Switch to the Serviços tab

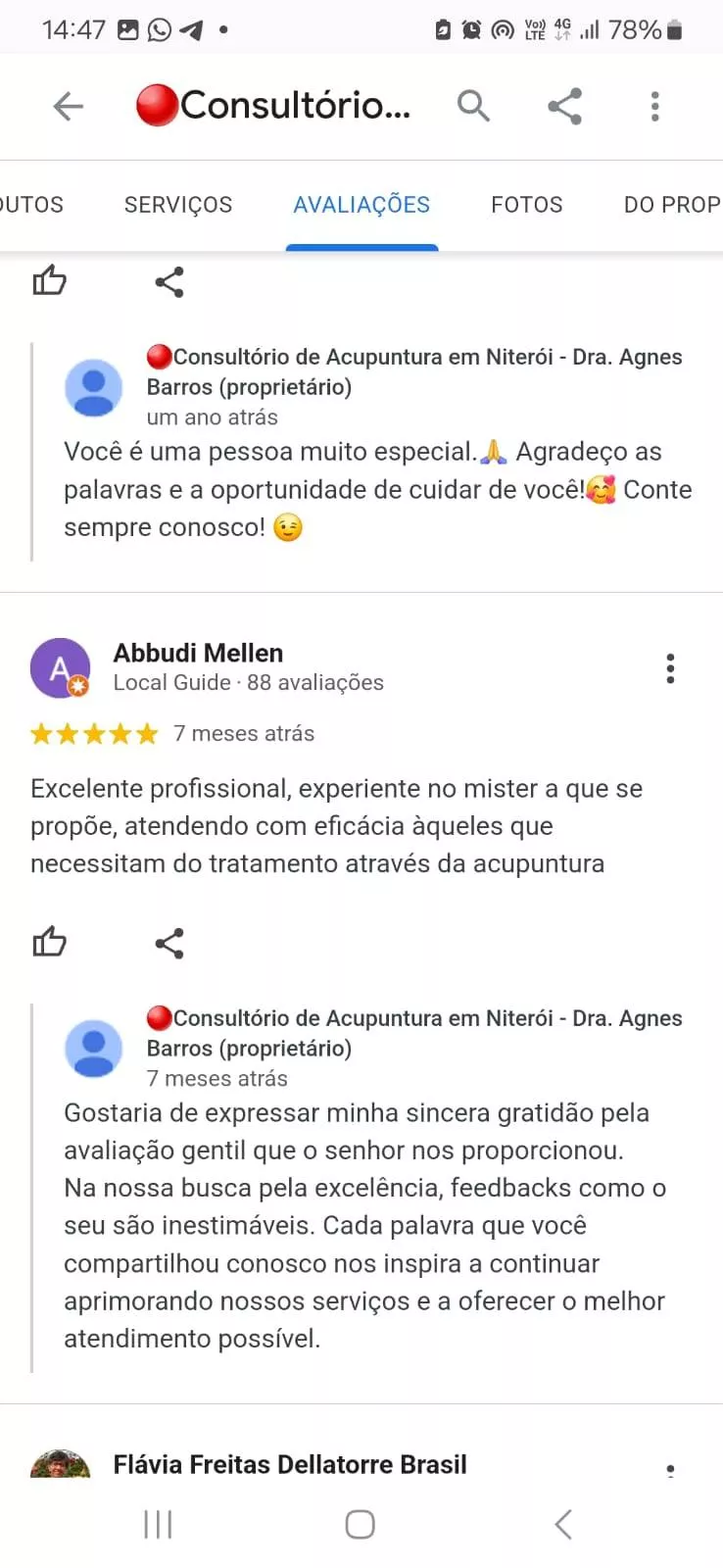[178, 205]
